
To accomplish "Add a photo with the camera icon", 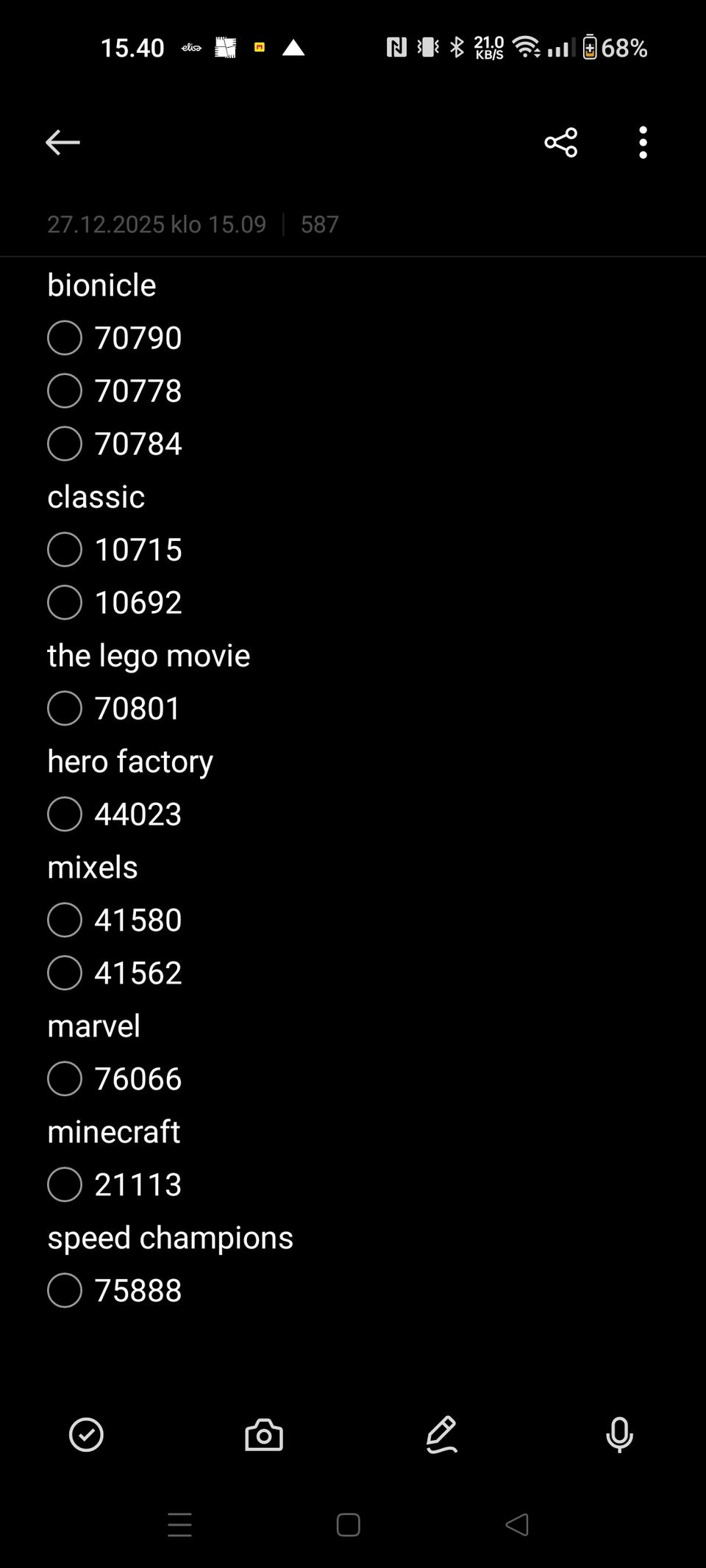I will 263,1435.
